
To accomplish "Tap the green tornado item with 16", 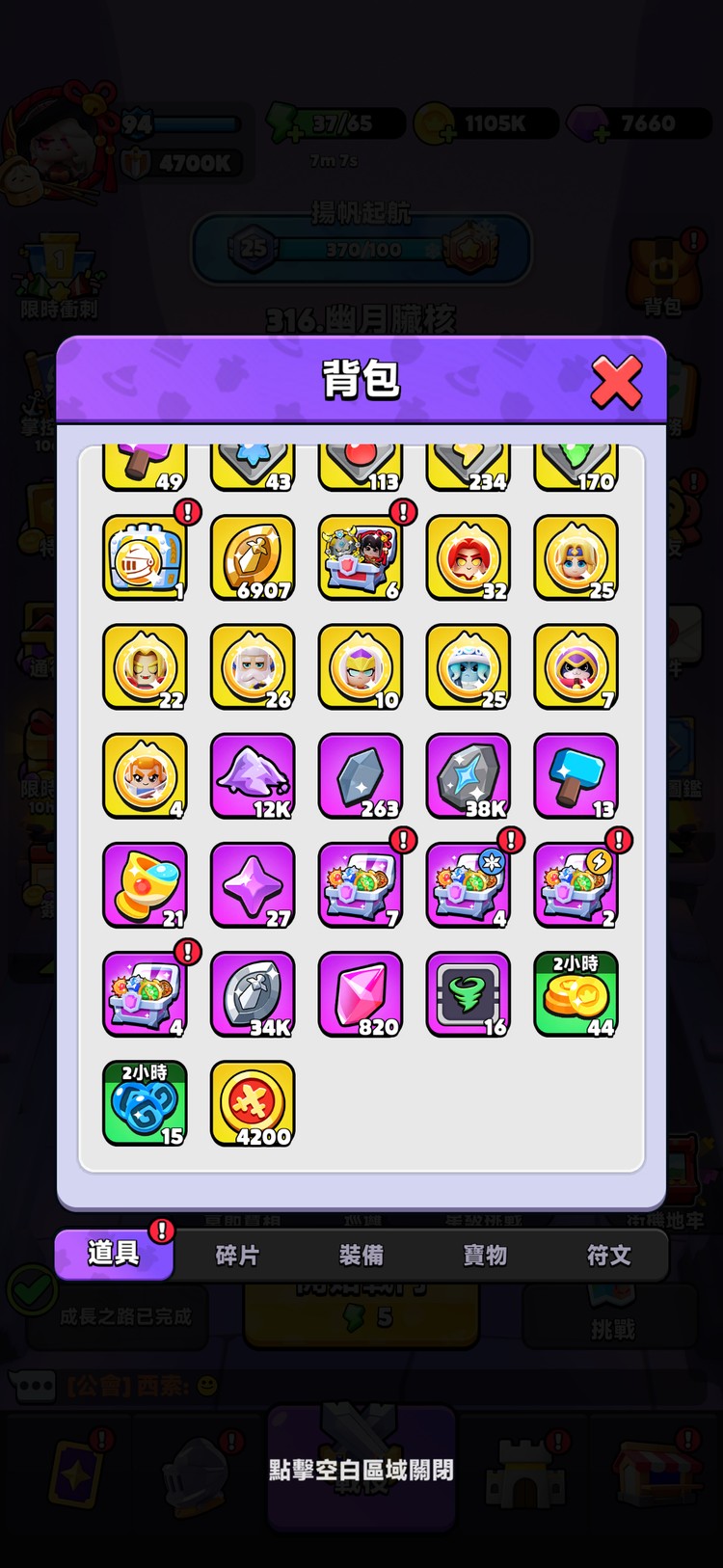I will (469, 993).
